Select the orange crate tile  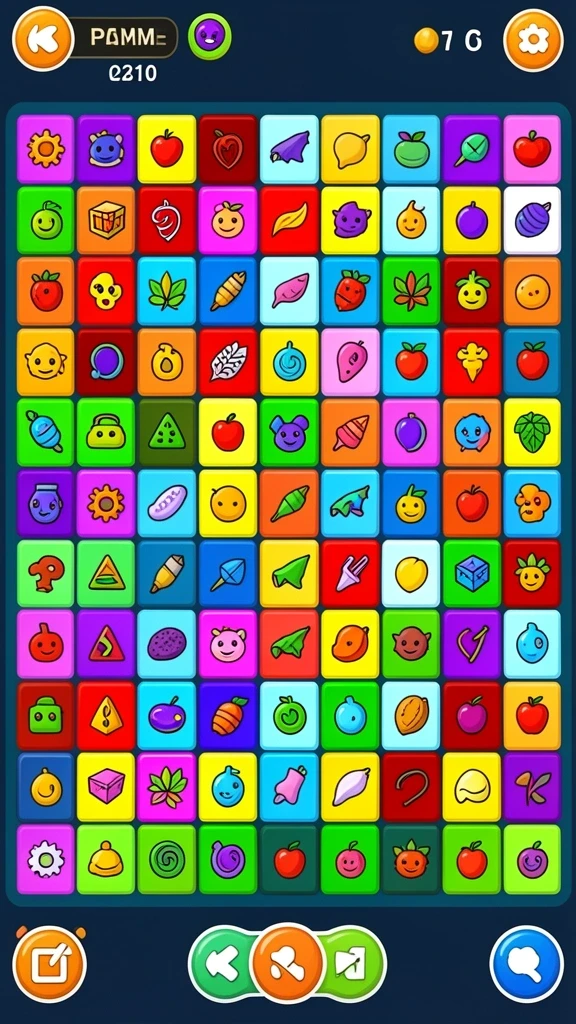[x=105, y=221]
